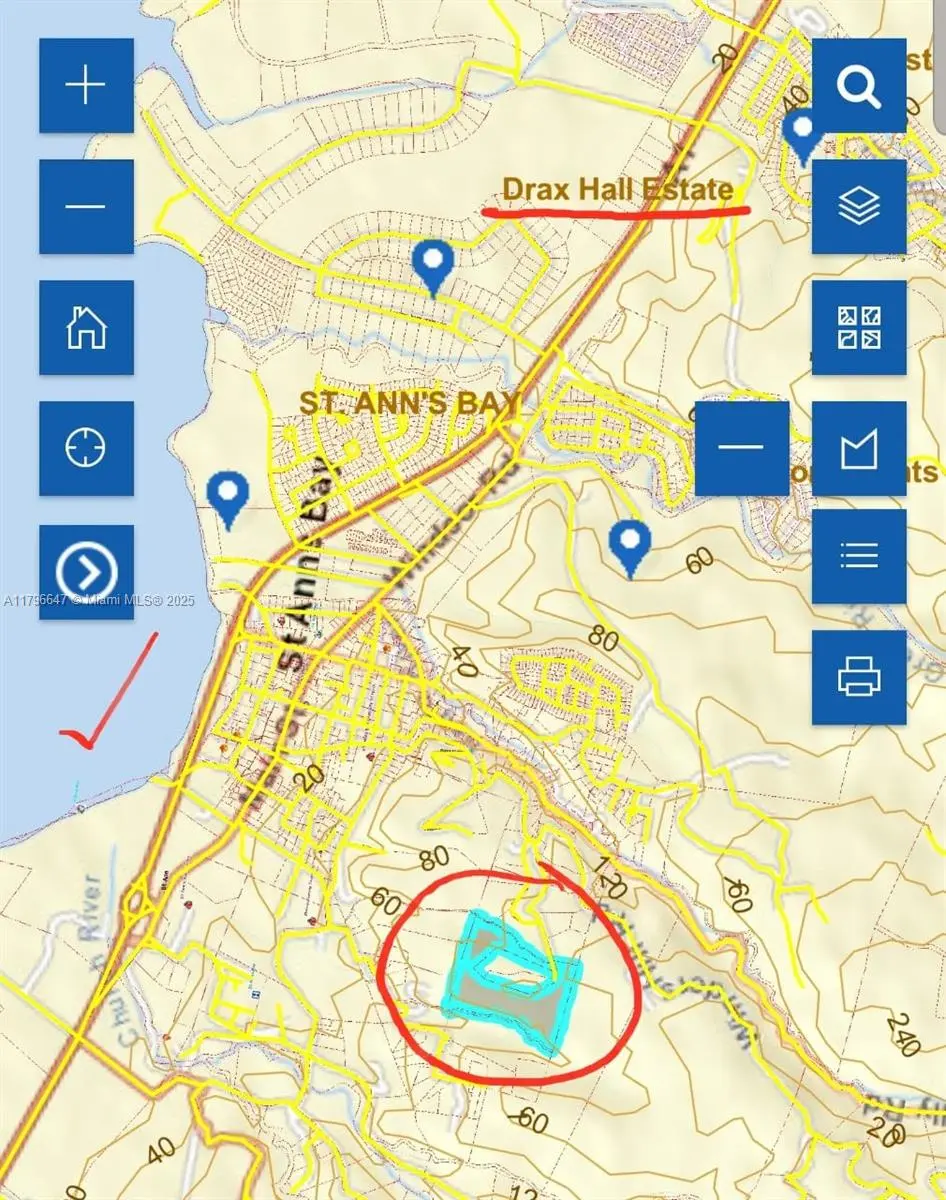Expand the side panel arrow

86,572
